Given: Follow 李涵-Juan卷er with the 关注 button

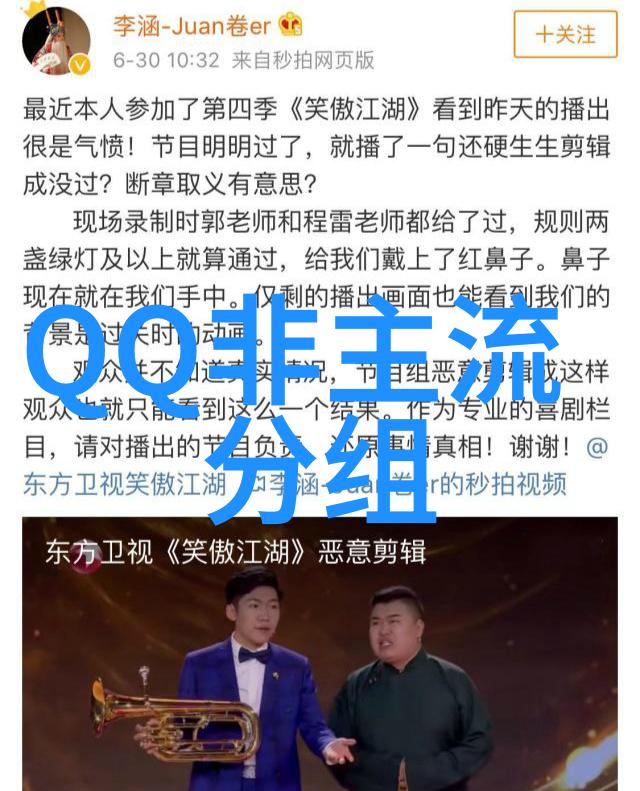Looking at the screenshot, I should 565,35.
